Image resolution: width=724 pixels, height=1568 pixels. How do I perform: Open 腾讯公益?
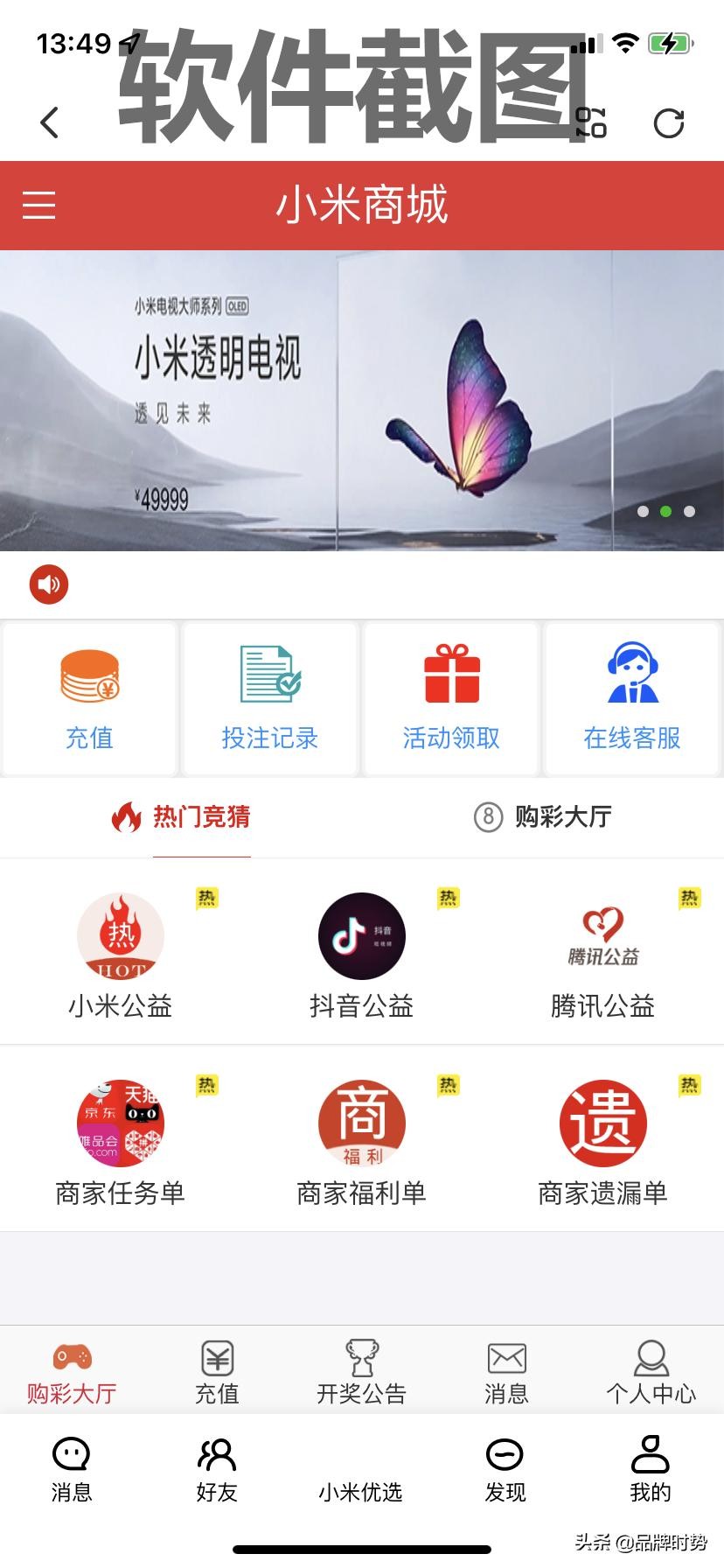(x=602, y=955)
